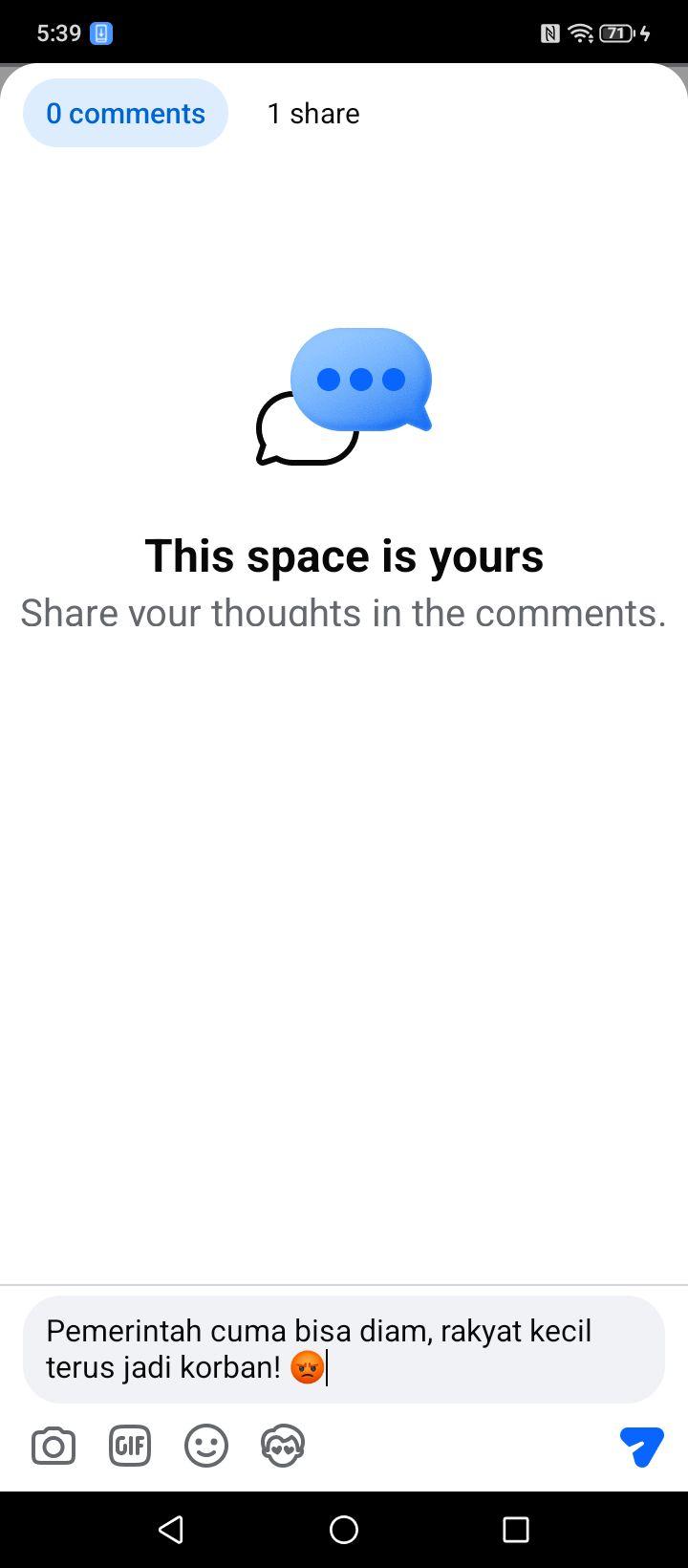This screenshot has width=688, height=1568.
Task: Attach a photo with the camera icon
Action: tap(54, 1446)
